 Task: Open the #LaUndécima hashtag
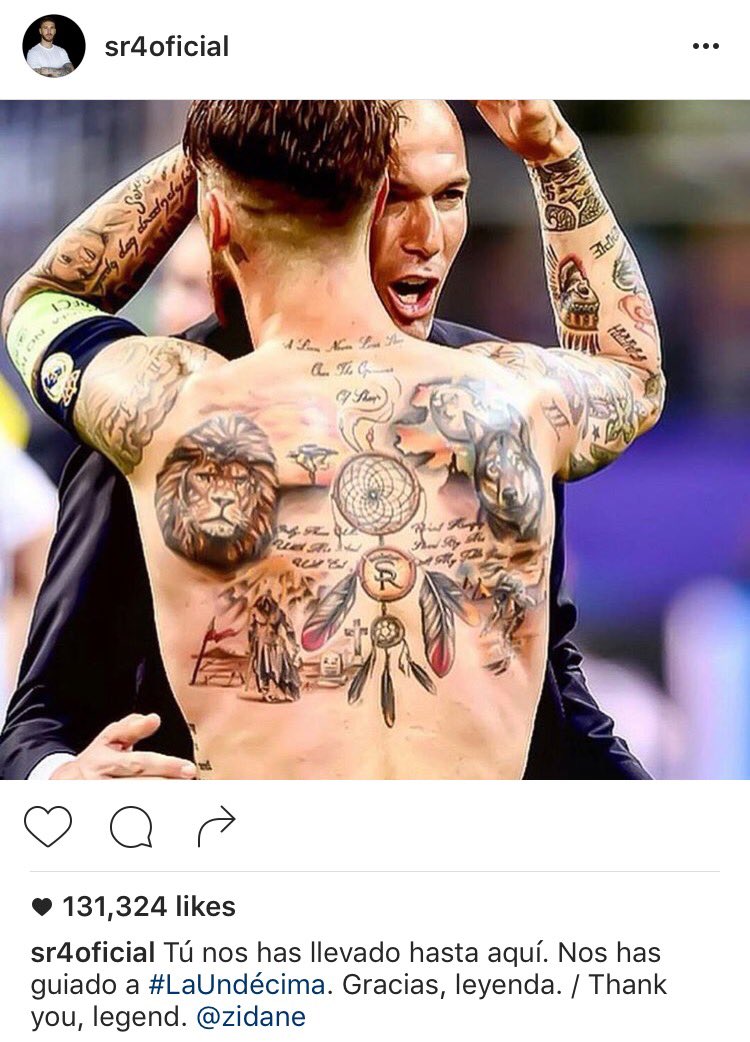click(x=236, y=984)
